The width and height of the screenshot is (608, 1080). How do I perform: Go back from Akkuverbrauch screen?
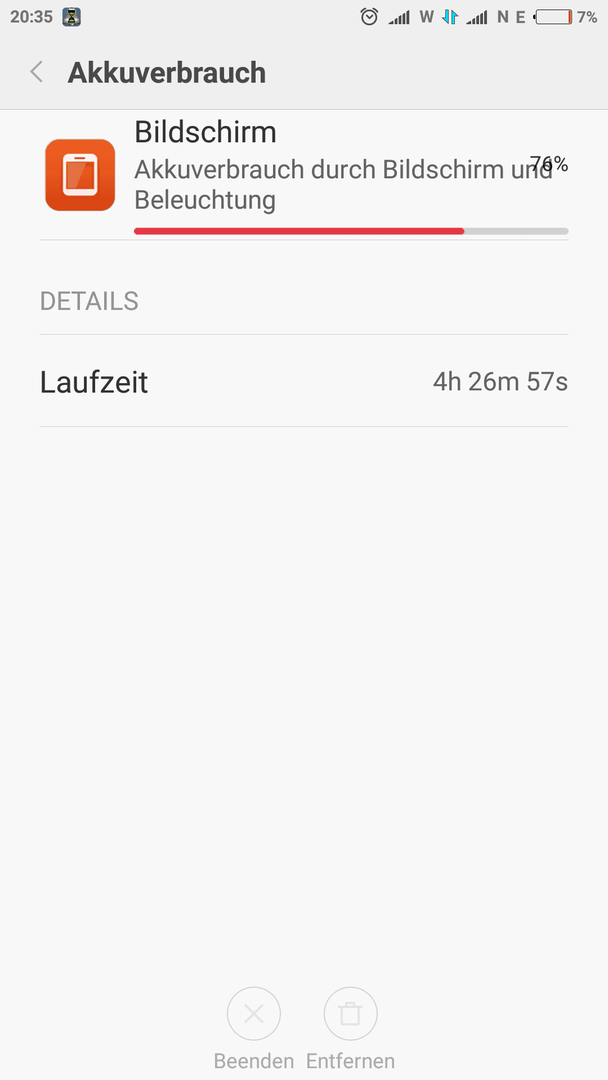point(36,72)
